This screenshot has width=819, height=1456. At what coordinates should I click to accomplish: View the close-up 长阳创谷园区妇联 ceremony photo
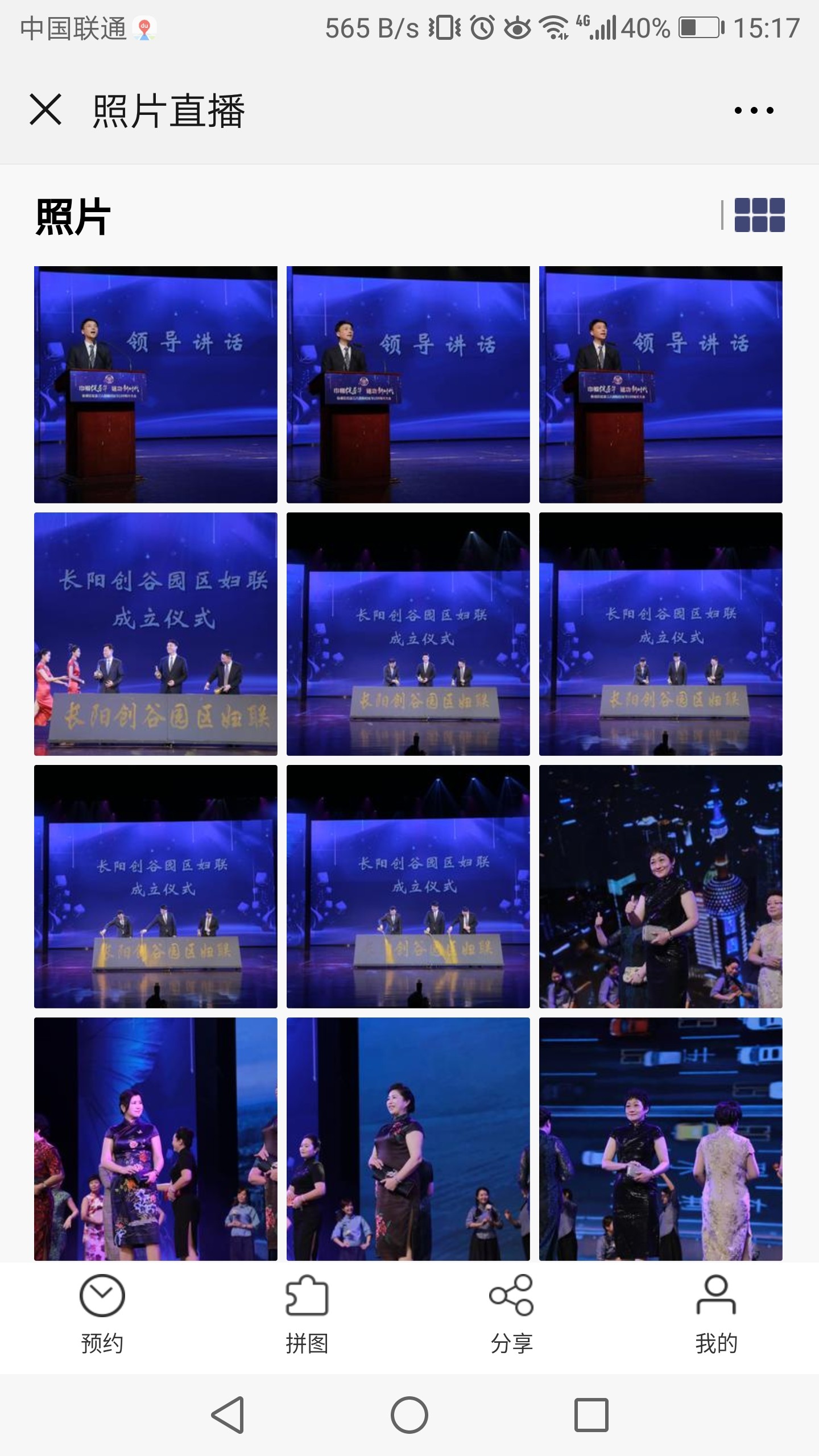[x=156, y=634]
